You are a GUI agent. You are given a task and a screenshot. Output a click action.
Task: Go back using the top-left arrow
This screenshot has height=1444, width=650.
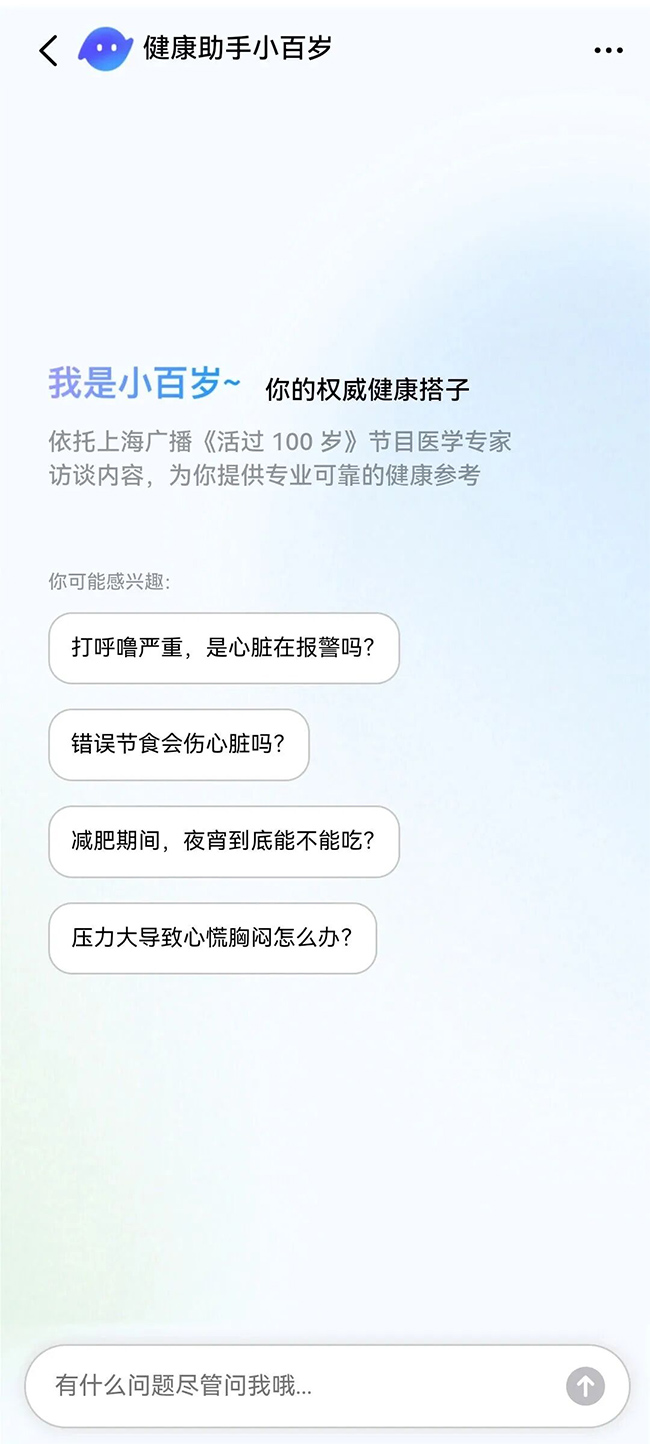point(48,50)
